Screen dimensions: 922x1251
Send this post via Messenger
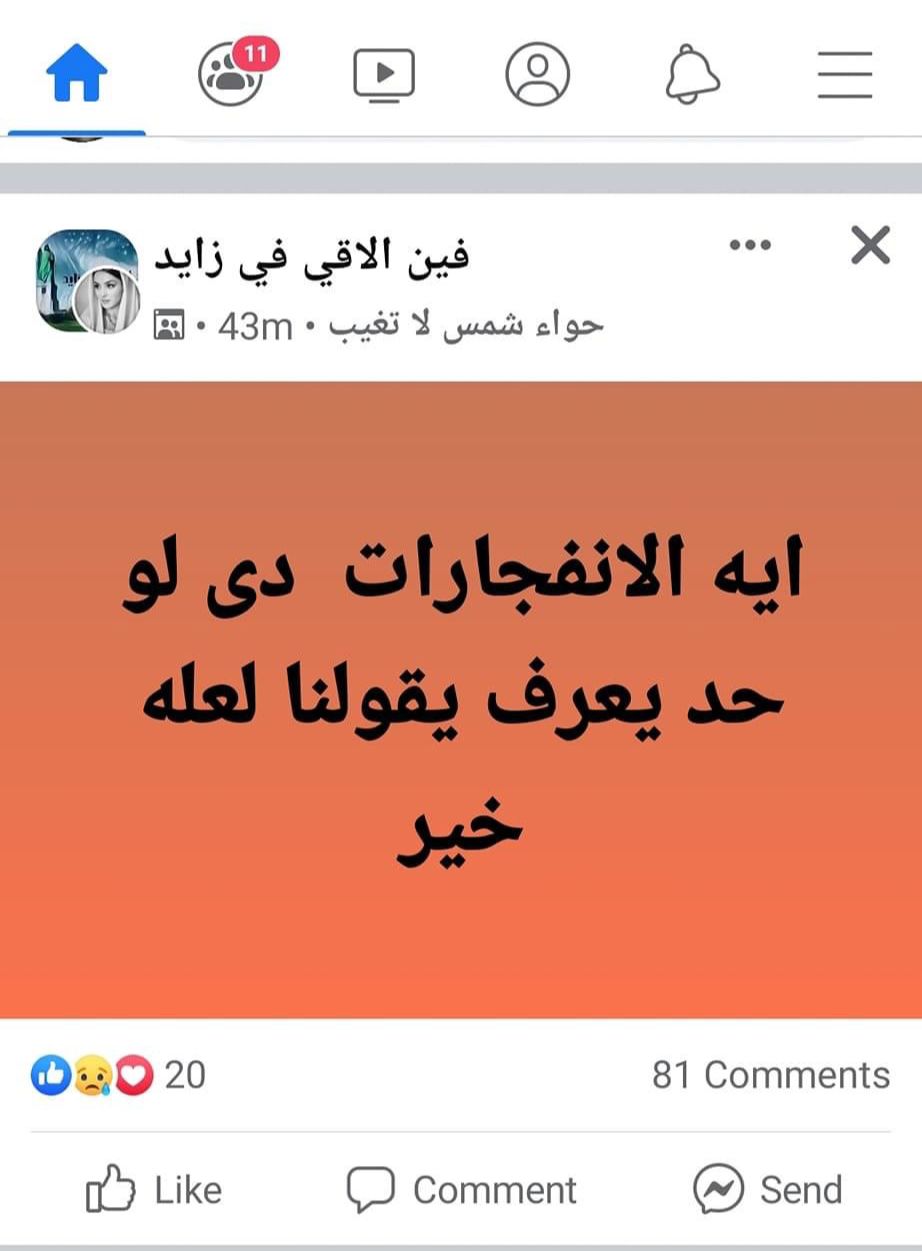pos(768,1190)
